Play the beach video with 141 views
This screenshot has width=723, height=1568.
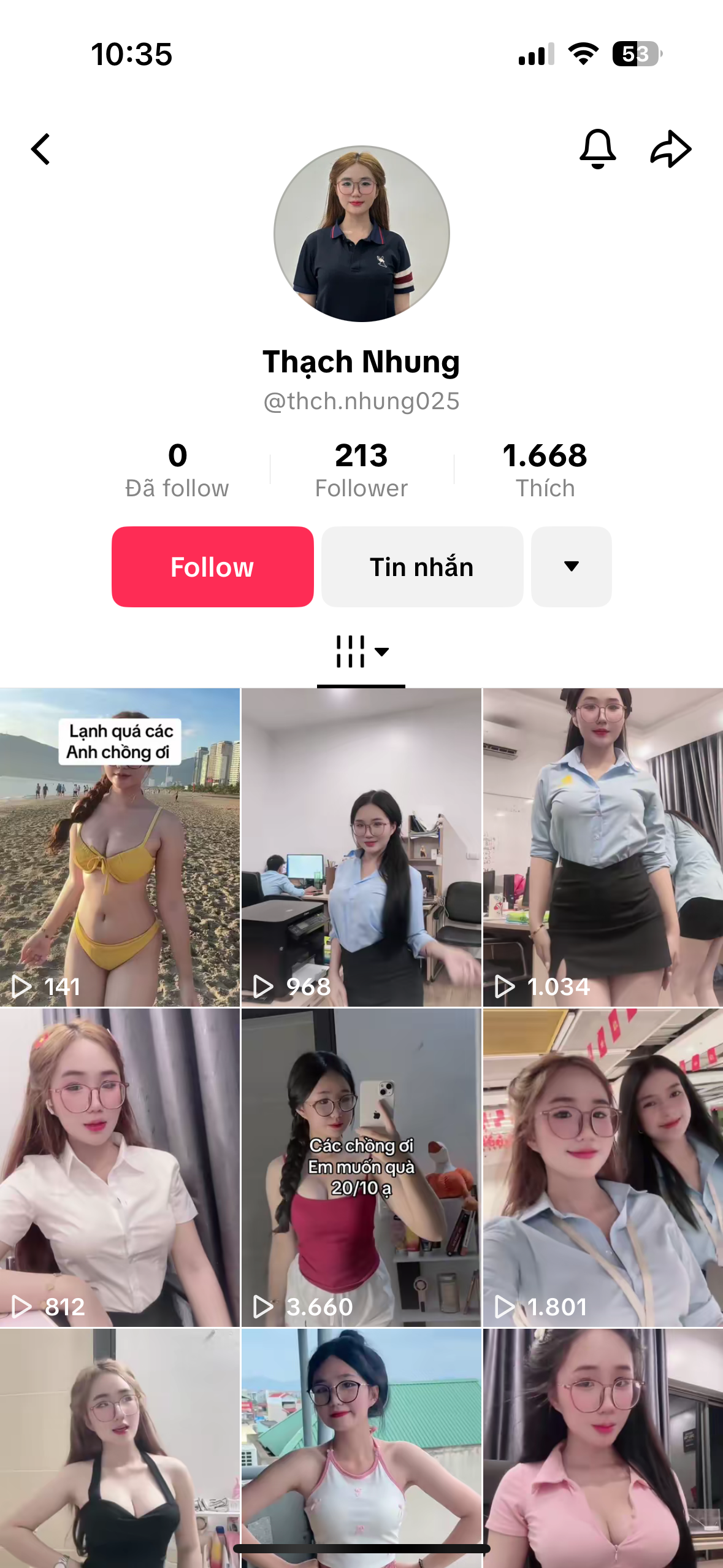click(120, 847)
